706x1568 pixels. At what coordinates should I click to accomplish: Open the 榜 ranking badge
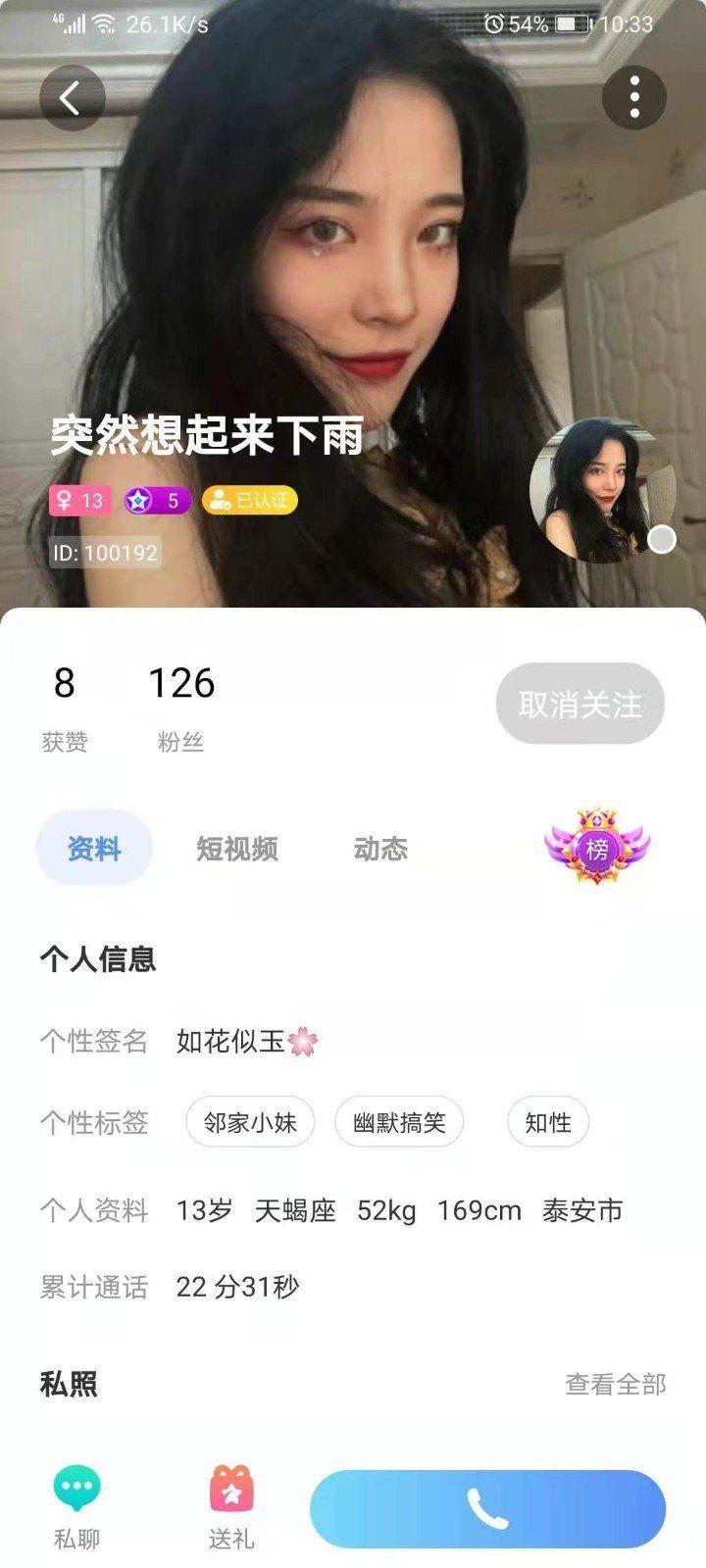(x=597, y=847)
